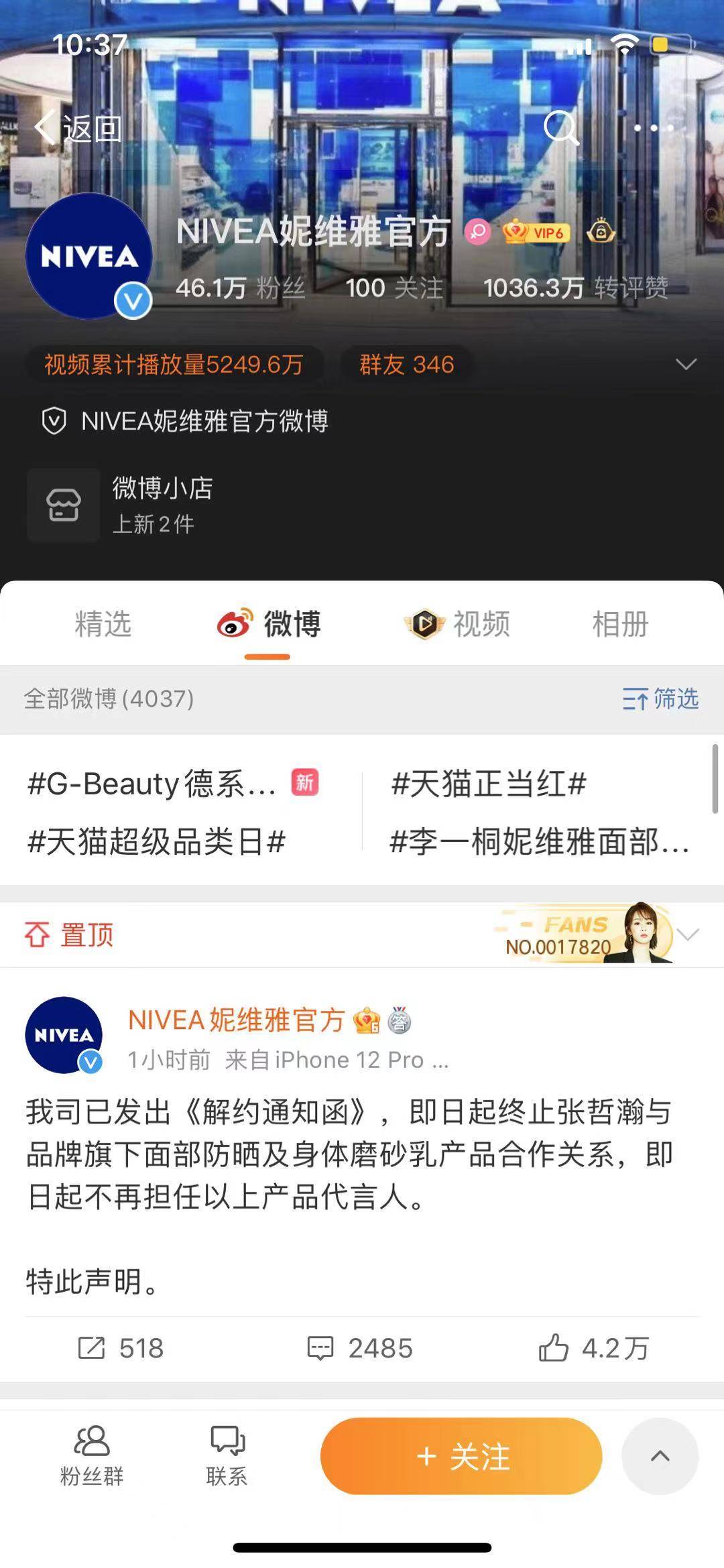Switch to the 相册 tab
This screenshot has height=1568, width=724.
pyautogui.click(x=620, y=624)
